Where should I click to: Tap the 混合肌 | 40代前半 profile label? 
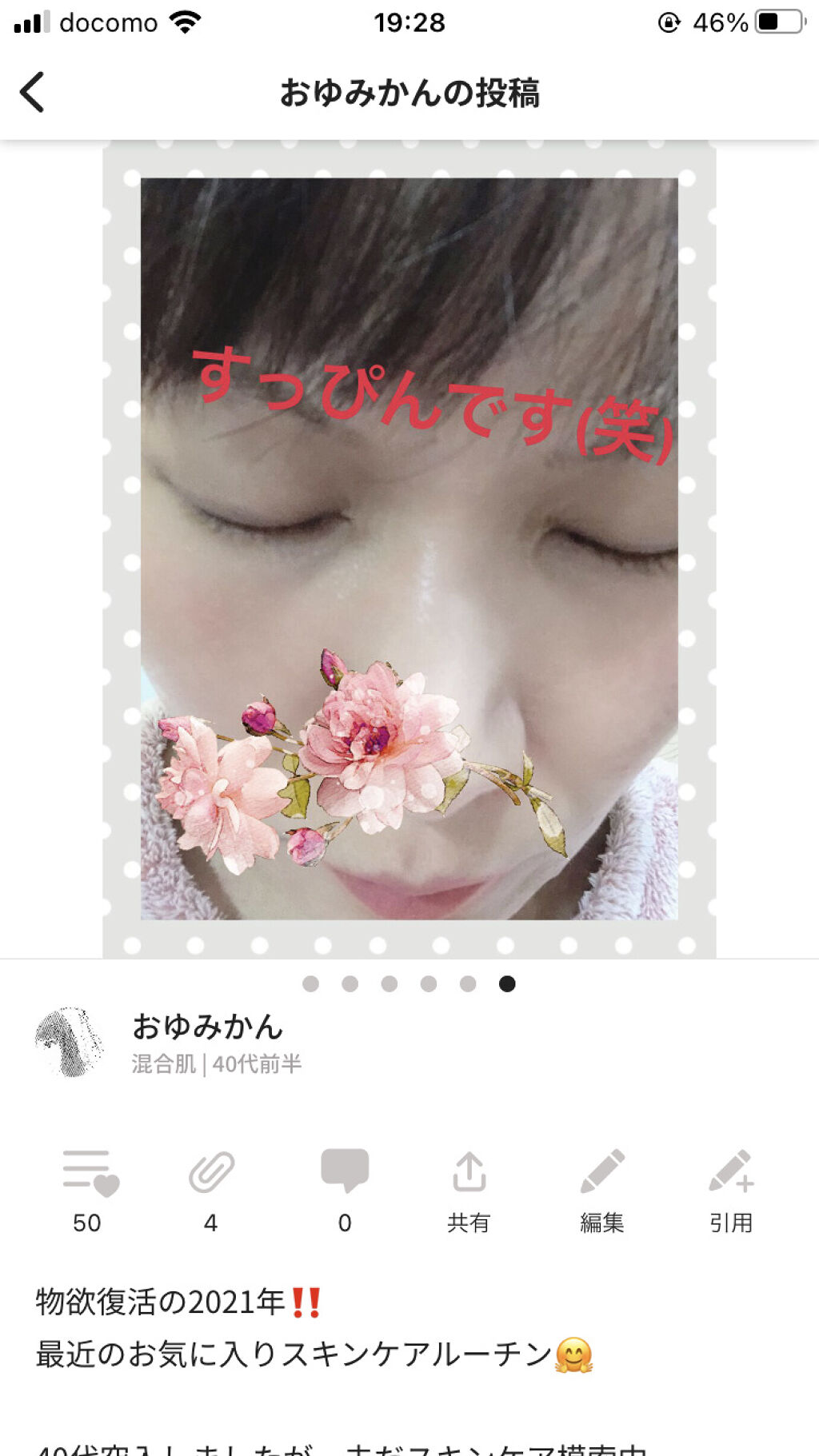[219, 1064]
